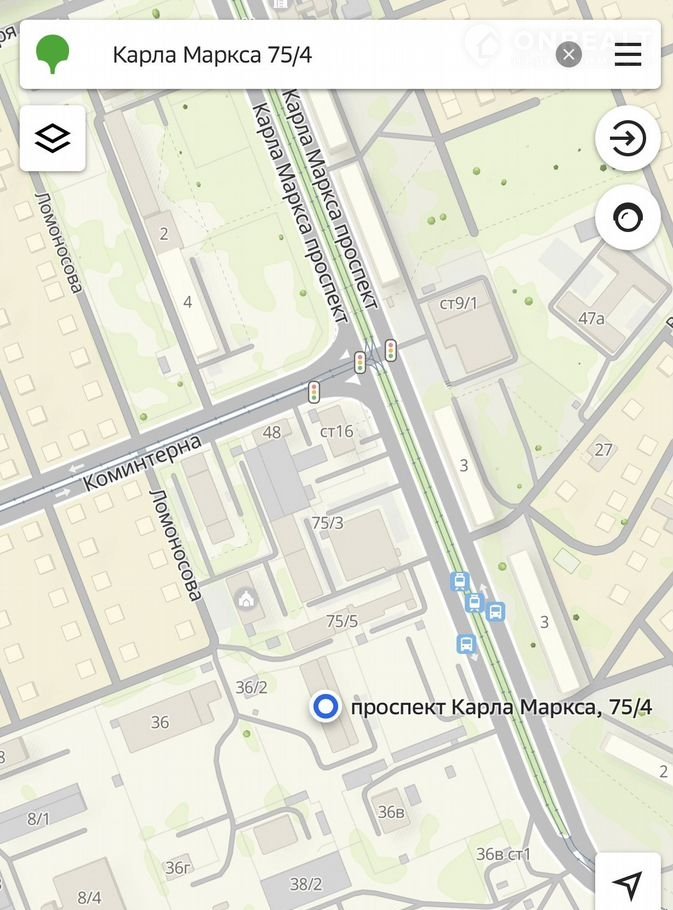Select the marker at проспект Карла Маркса, 75/4
673x910 pixels.
pyautogui.click(x=324, y=708)
